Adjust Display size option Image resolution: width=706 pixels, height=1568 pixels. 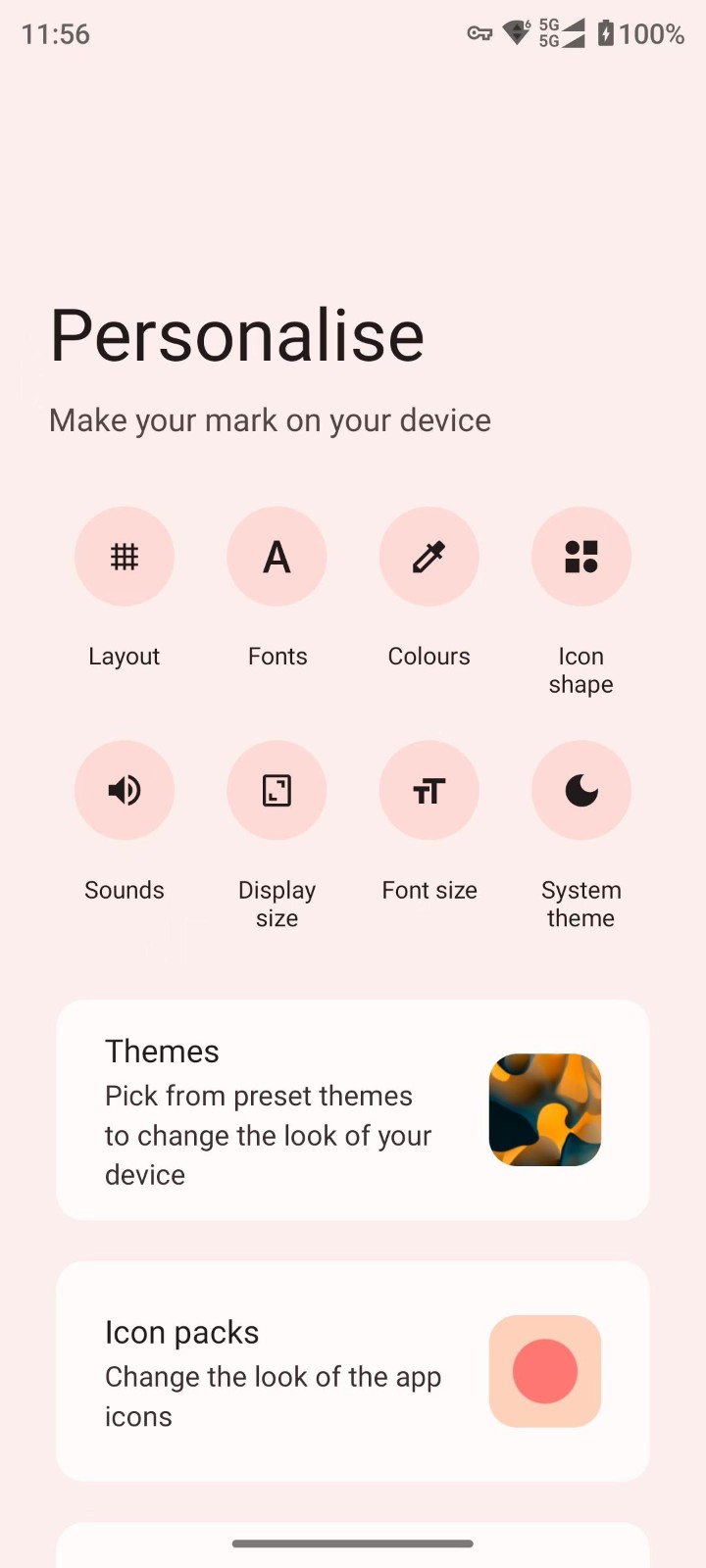(277, 790)
